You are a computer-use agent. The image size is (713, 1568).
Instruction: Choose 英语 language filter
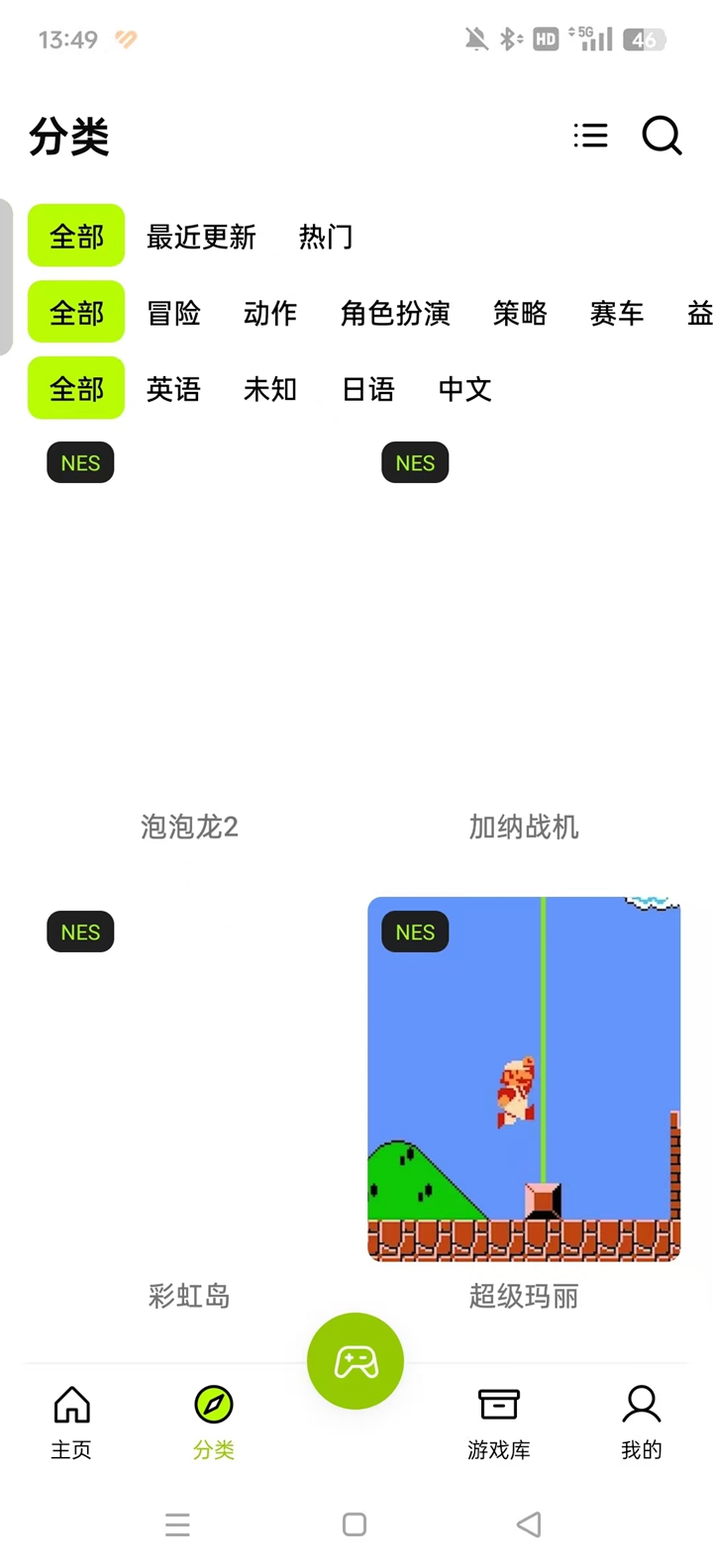point(173,389)
